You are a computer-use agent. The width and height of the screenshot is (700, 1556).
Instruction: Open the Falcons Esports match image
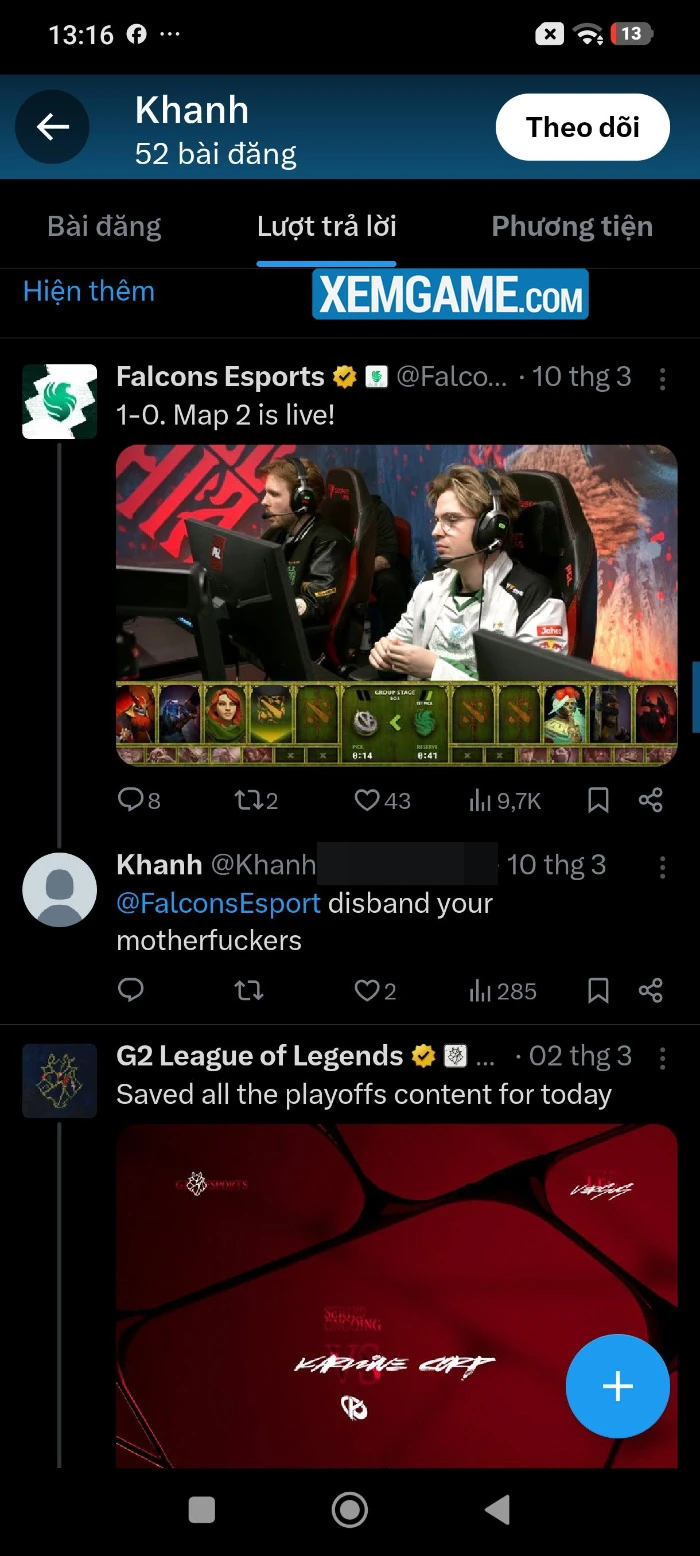coord(396,605)
